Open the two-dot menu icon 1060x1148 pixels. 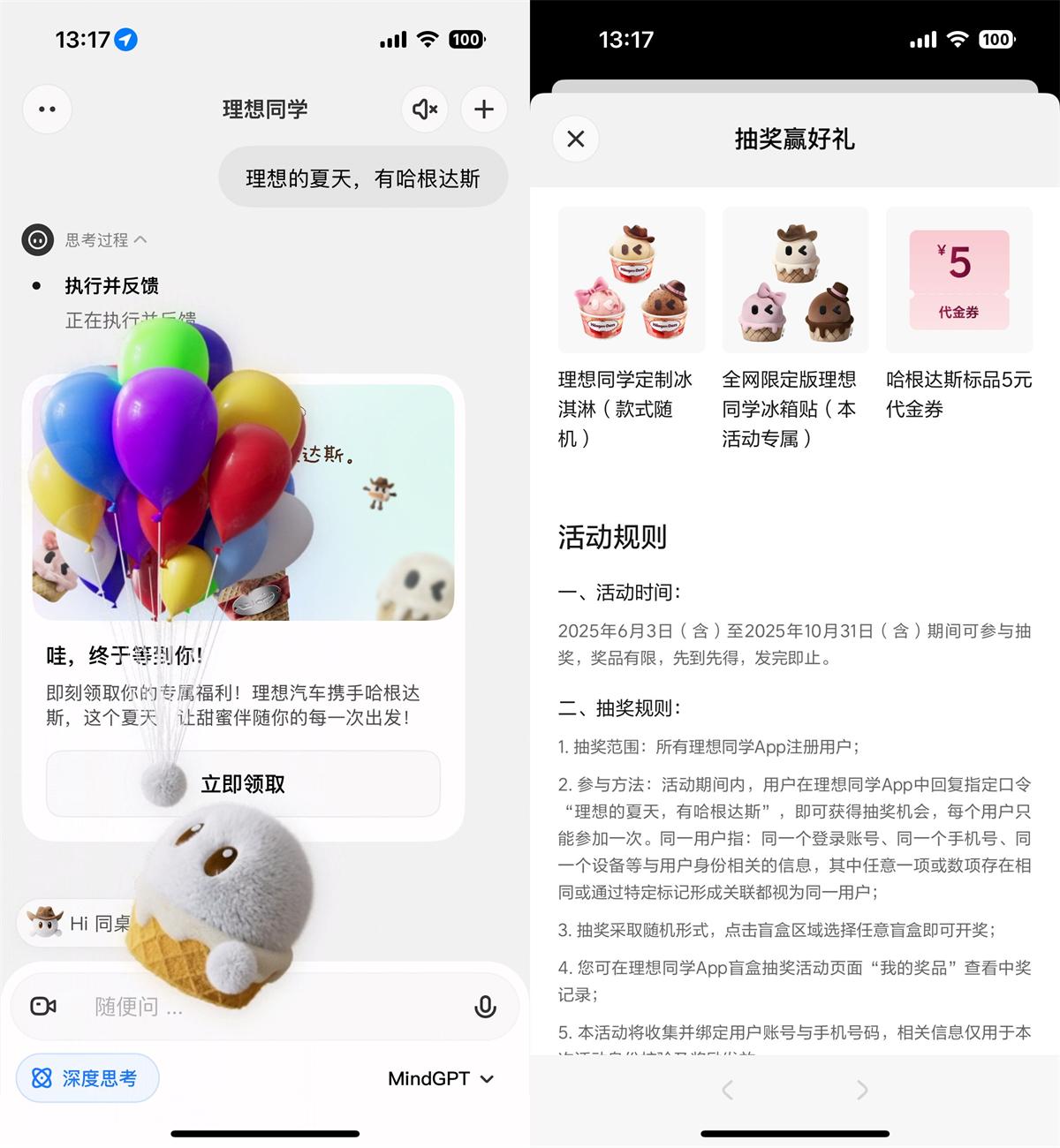47,110
